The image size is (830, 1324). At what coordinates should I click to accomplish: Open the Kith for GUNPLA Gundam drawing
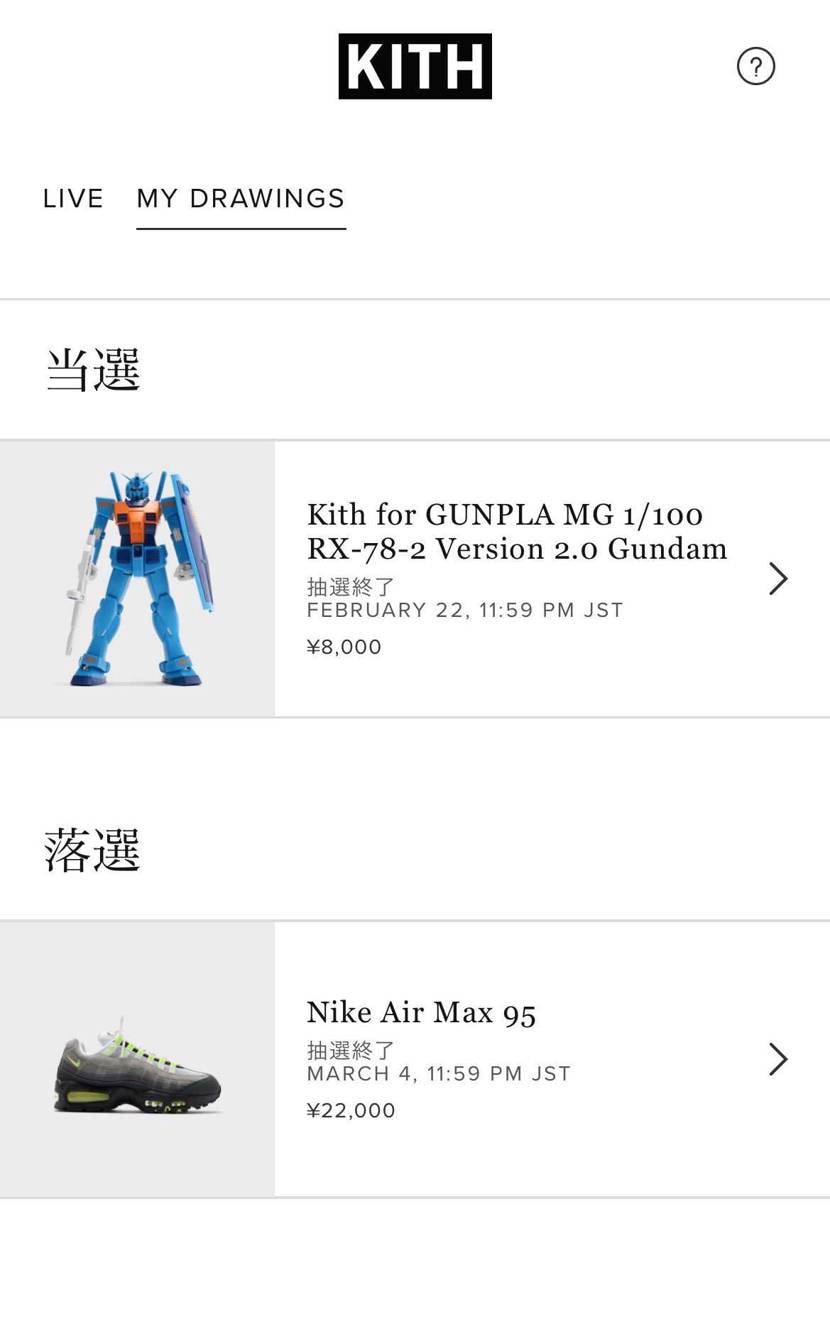[516, 578]
